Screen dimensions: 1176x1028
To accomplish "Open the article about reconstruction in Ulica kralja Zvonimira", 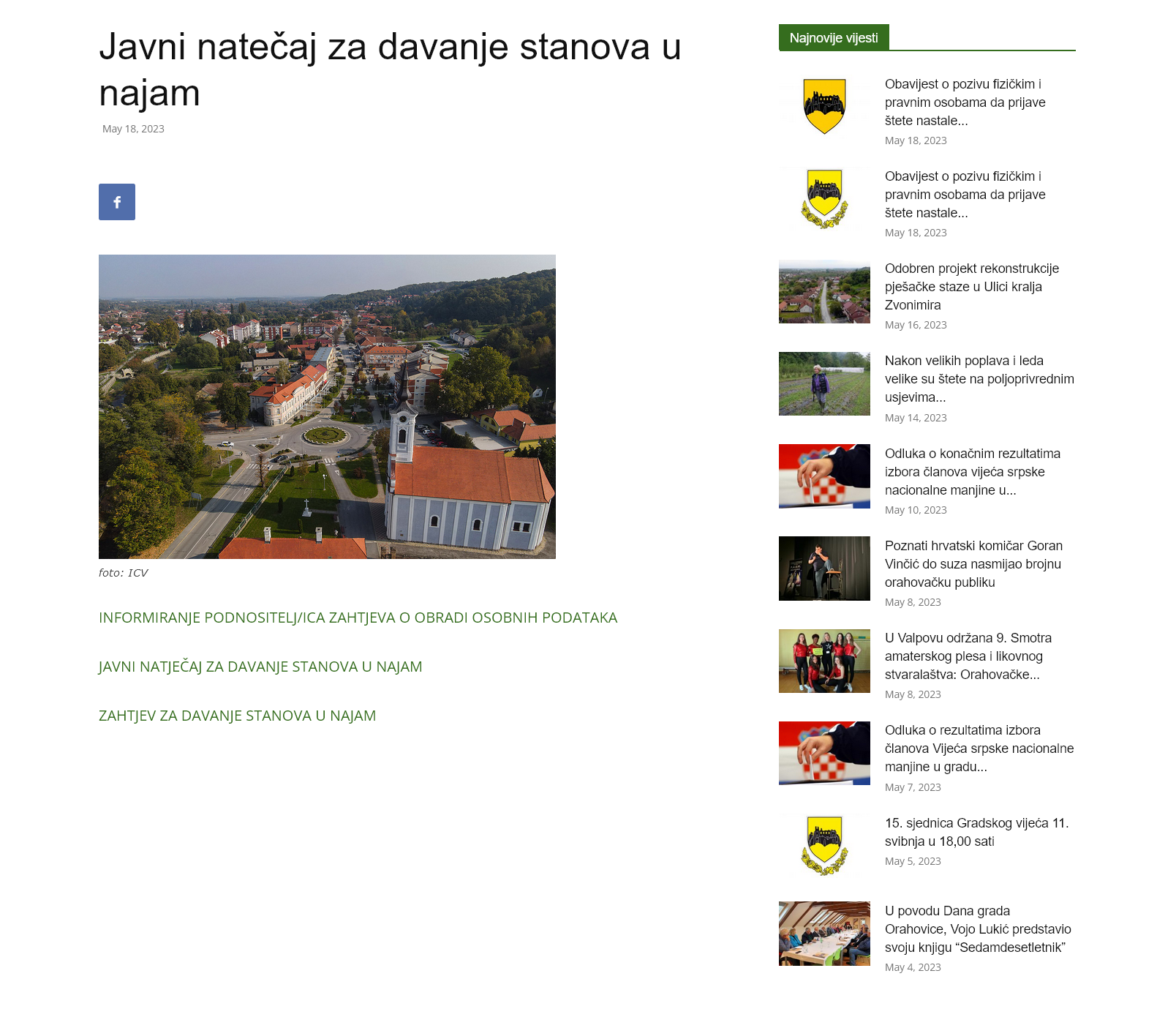I will click(x=972, y=287).
